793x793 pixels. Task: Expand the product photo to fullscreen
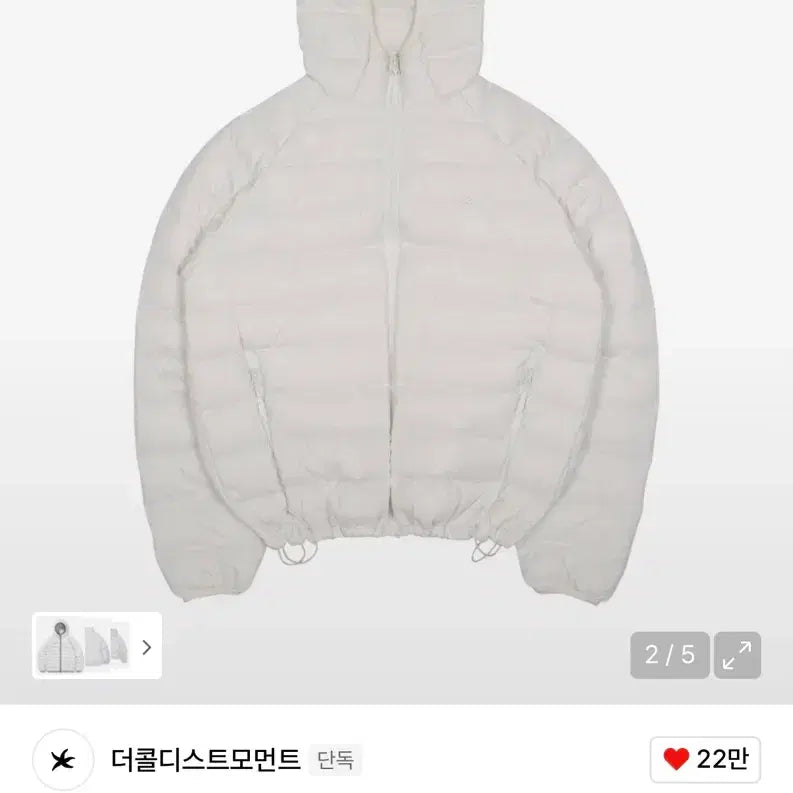click(736, 655)
